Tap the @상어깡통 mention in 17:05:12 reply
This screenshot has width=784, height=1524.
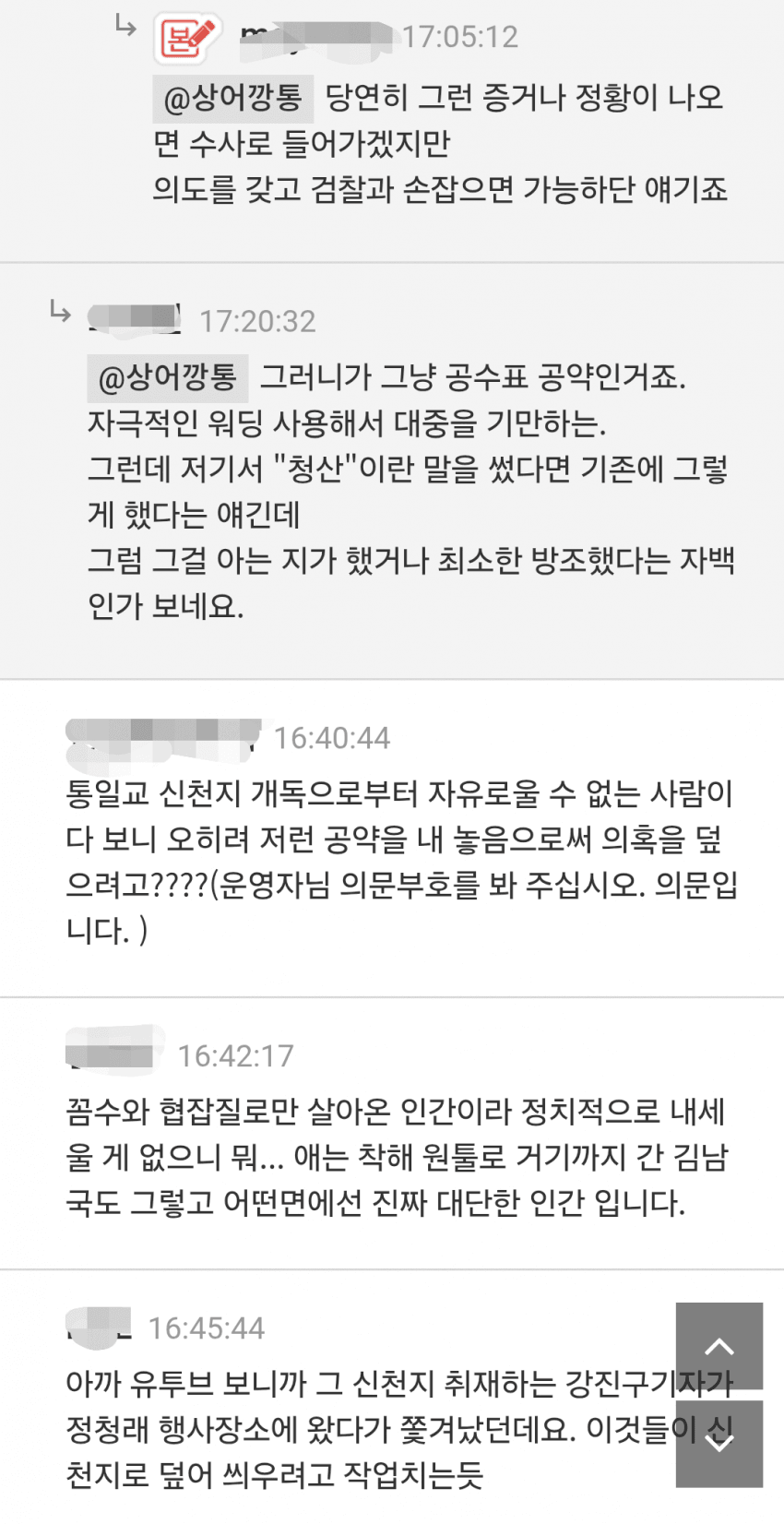[232, 98]
